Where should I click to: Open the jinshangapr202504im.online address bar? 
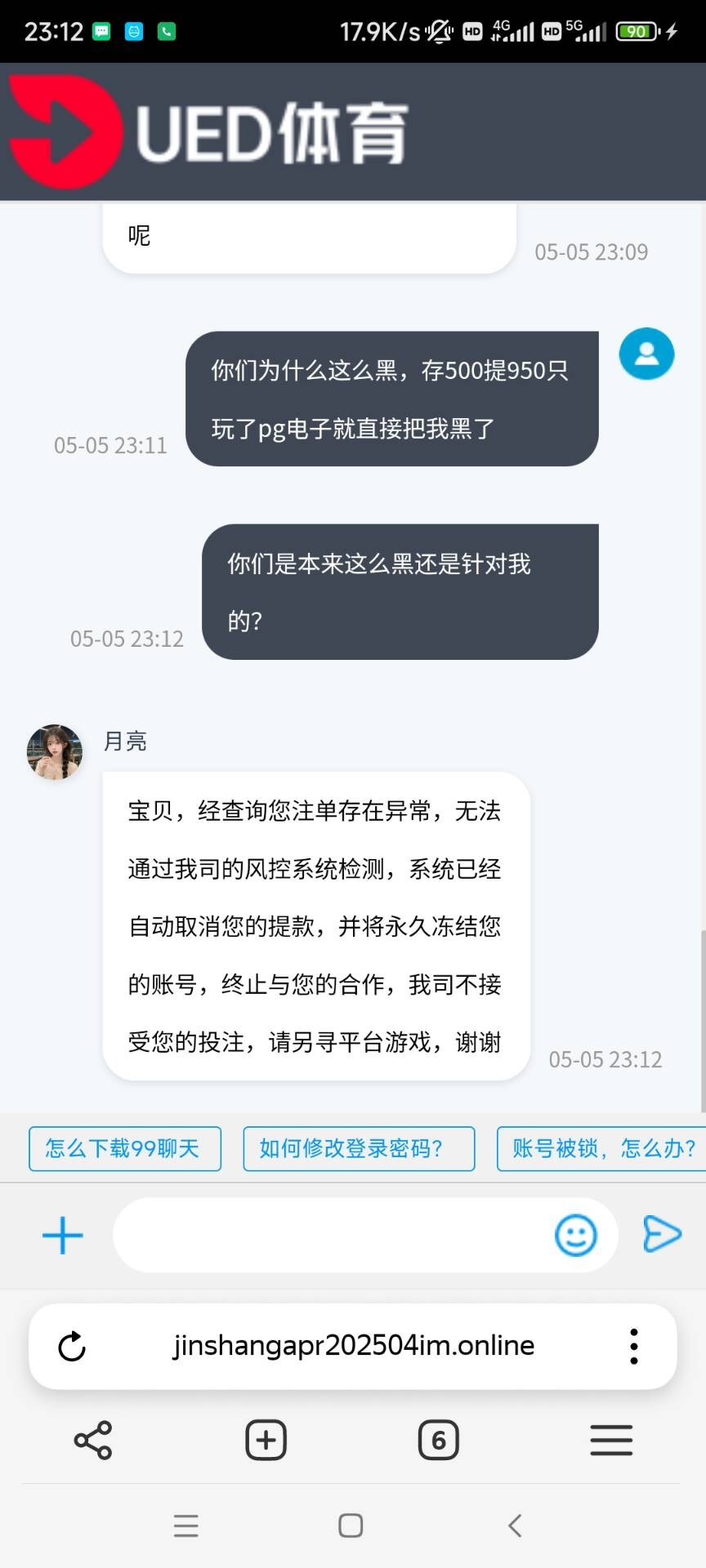353,1346
